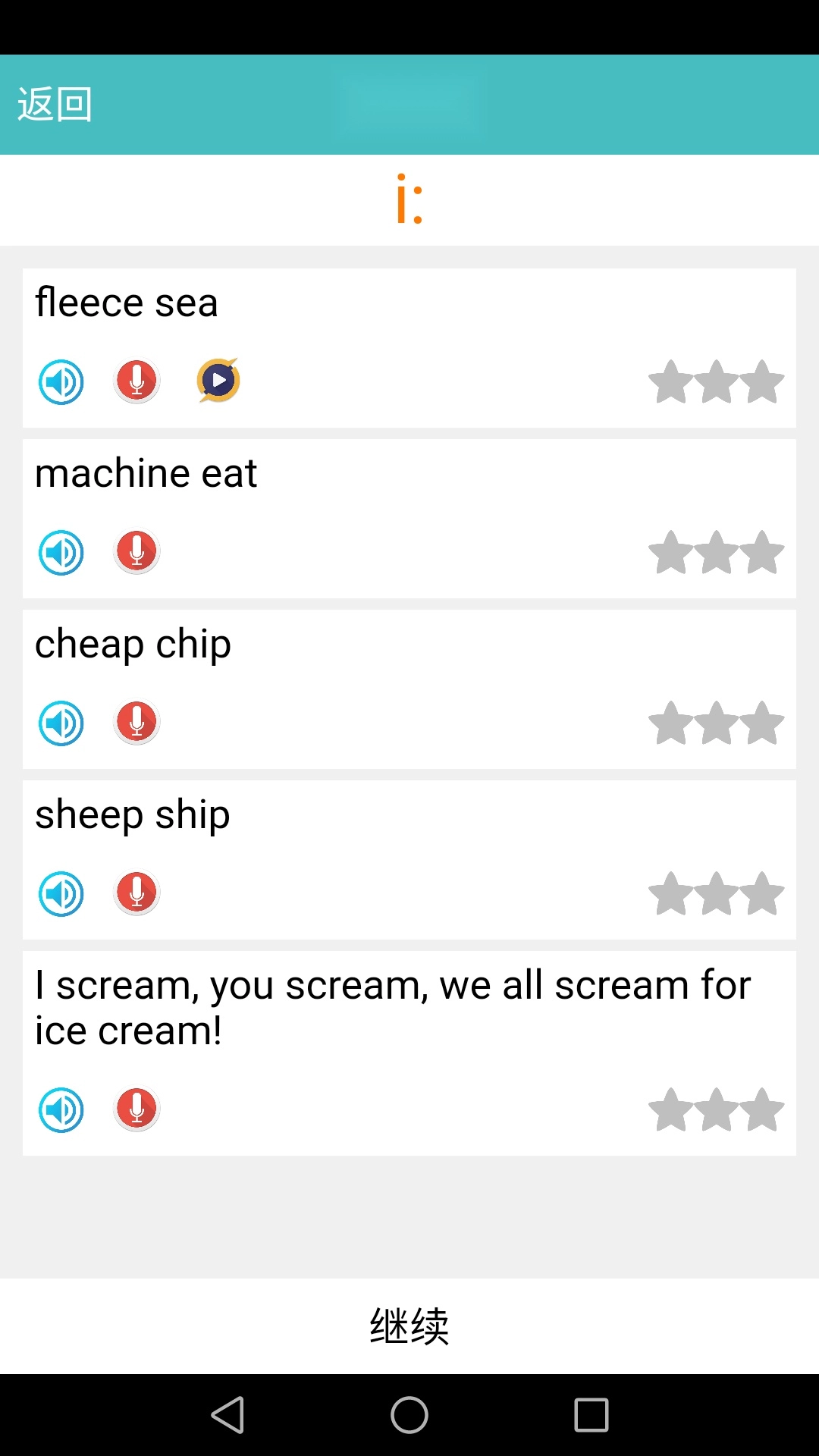Screen dimensions: 819x1456
Task: Hear the "sheep ship" pronunciation
Action: pyautogui.click(x=61, y=893)
